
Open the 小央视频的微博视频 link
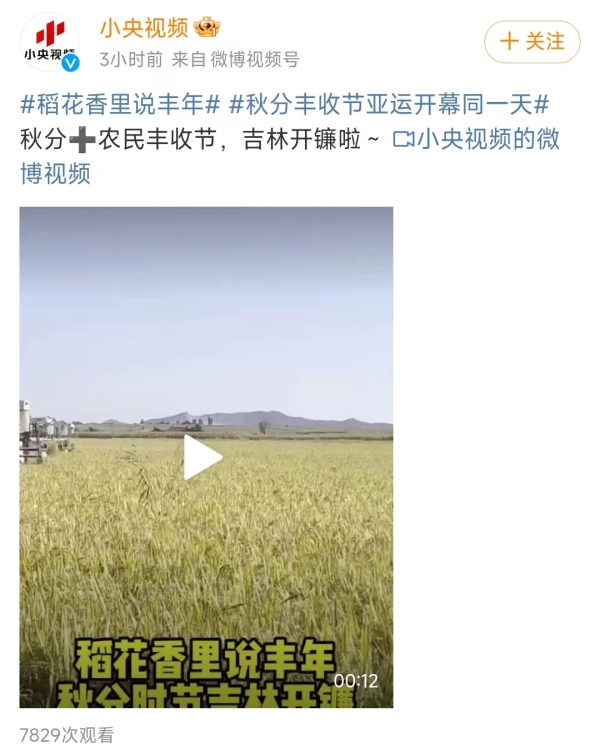click(476, 139)
